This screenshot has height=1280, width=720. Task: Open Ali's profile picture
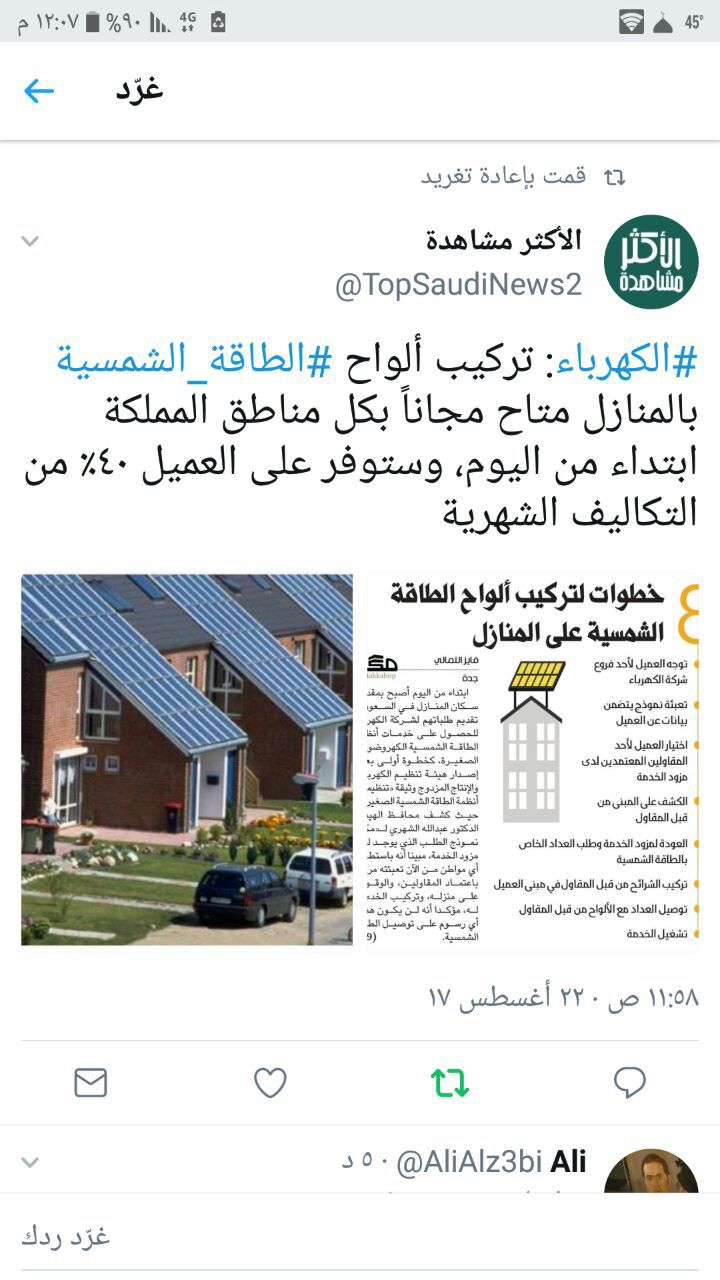point(651,1172)
